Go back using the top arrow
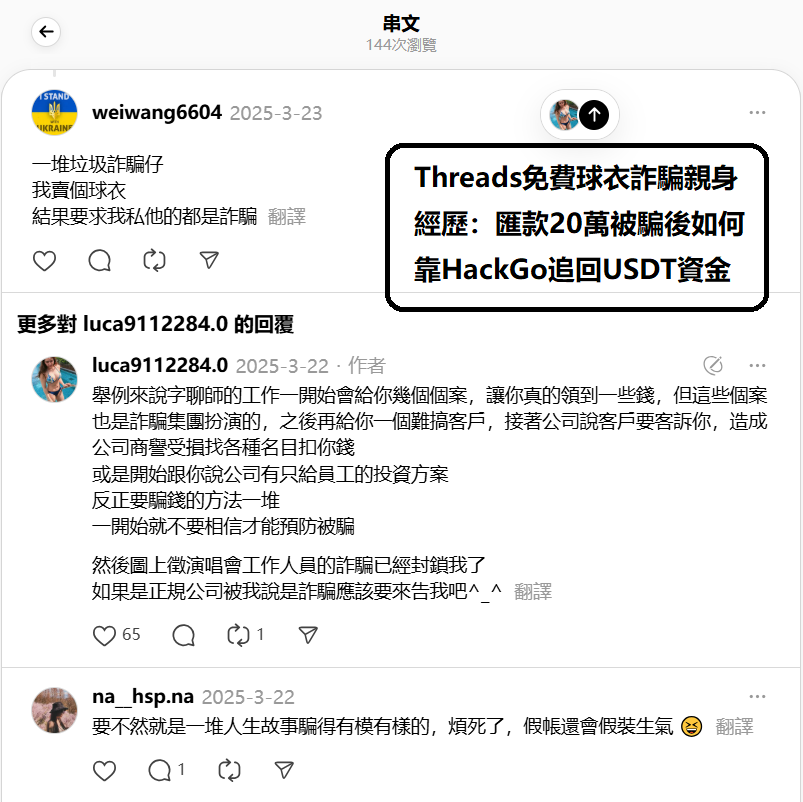Image resolution: width=803 pixels, height=802 pixels. tap(46, 32)
